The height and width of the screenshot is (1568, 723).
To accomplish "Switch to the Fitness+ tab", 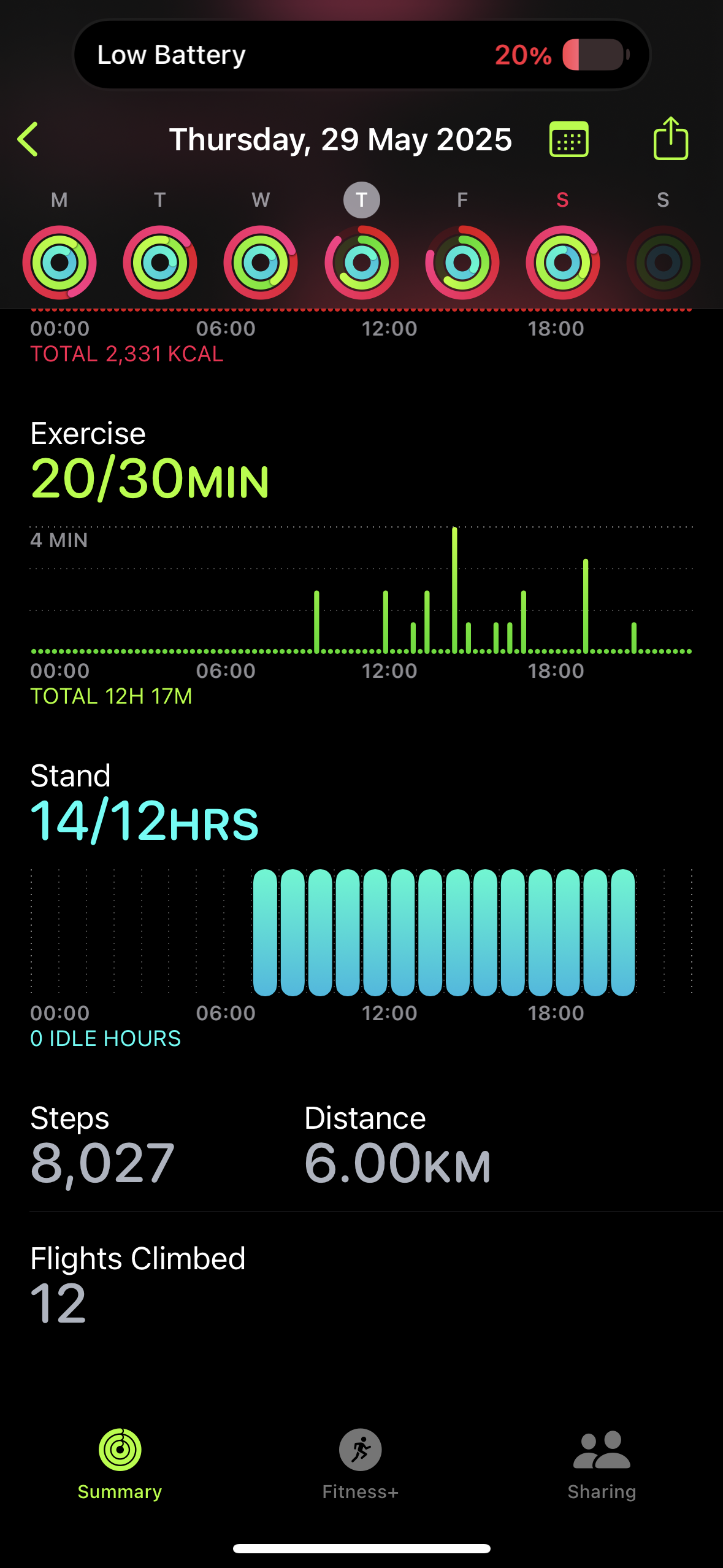I will coord(361,1464).
